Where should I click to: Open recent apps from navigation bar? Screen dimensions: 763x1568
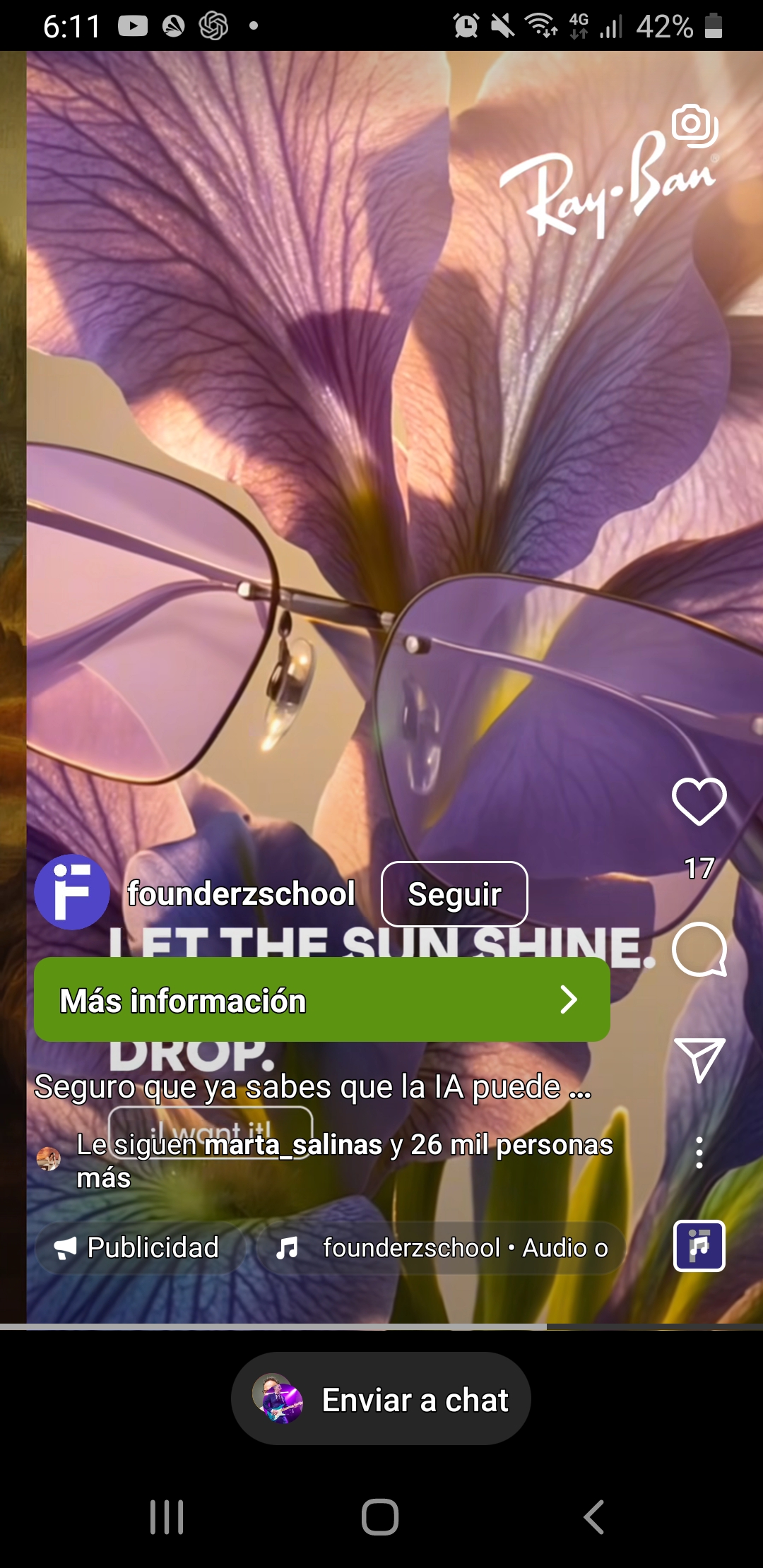(167, 1516)
